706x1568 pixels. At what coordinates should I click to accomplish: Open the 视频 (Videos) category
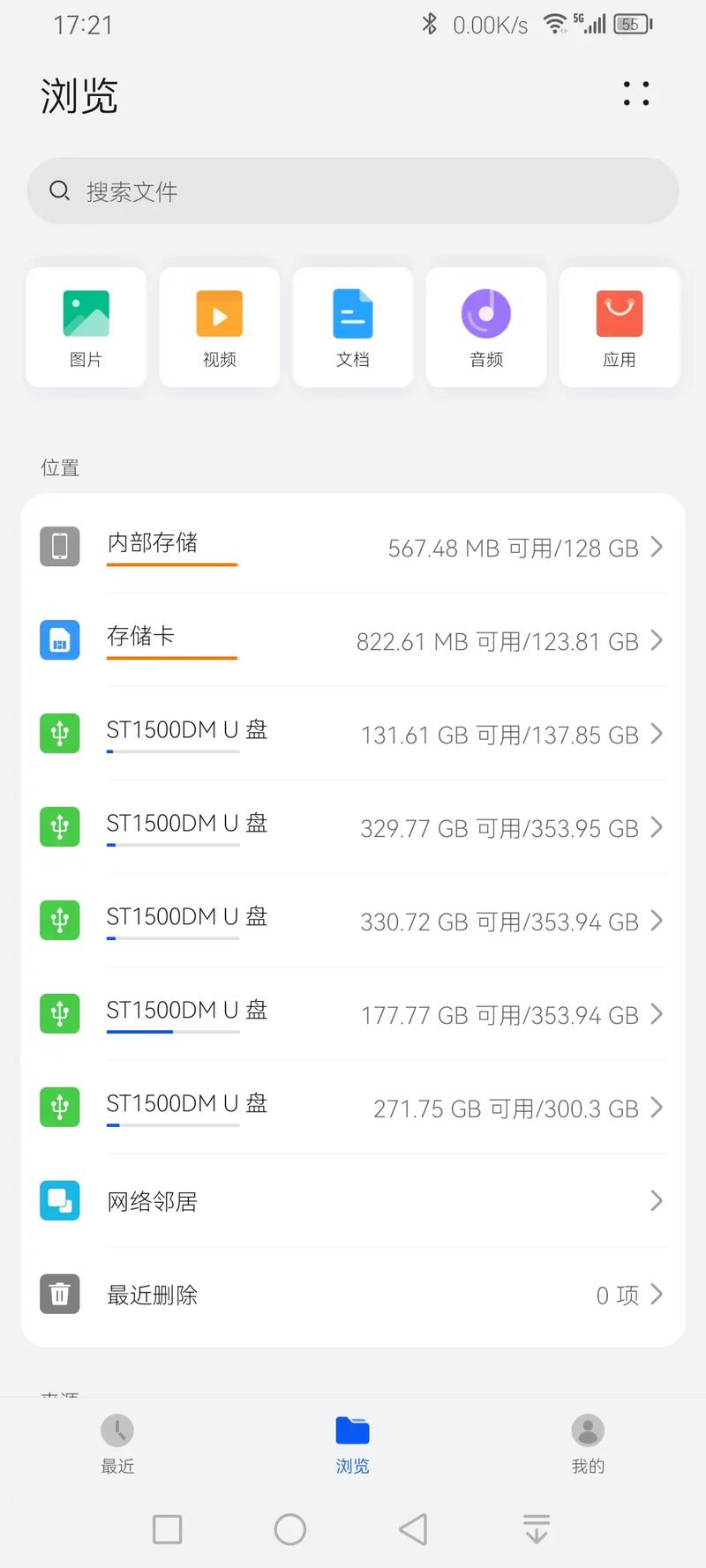coord(219,326)
